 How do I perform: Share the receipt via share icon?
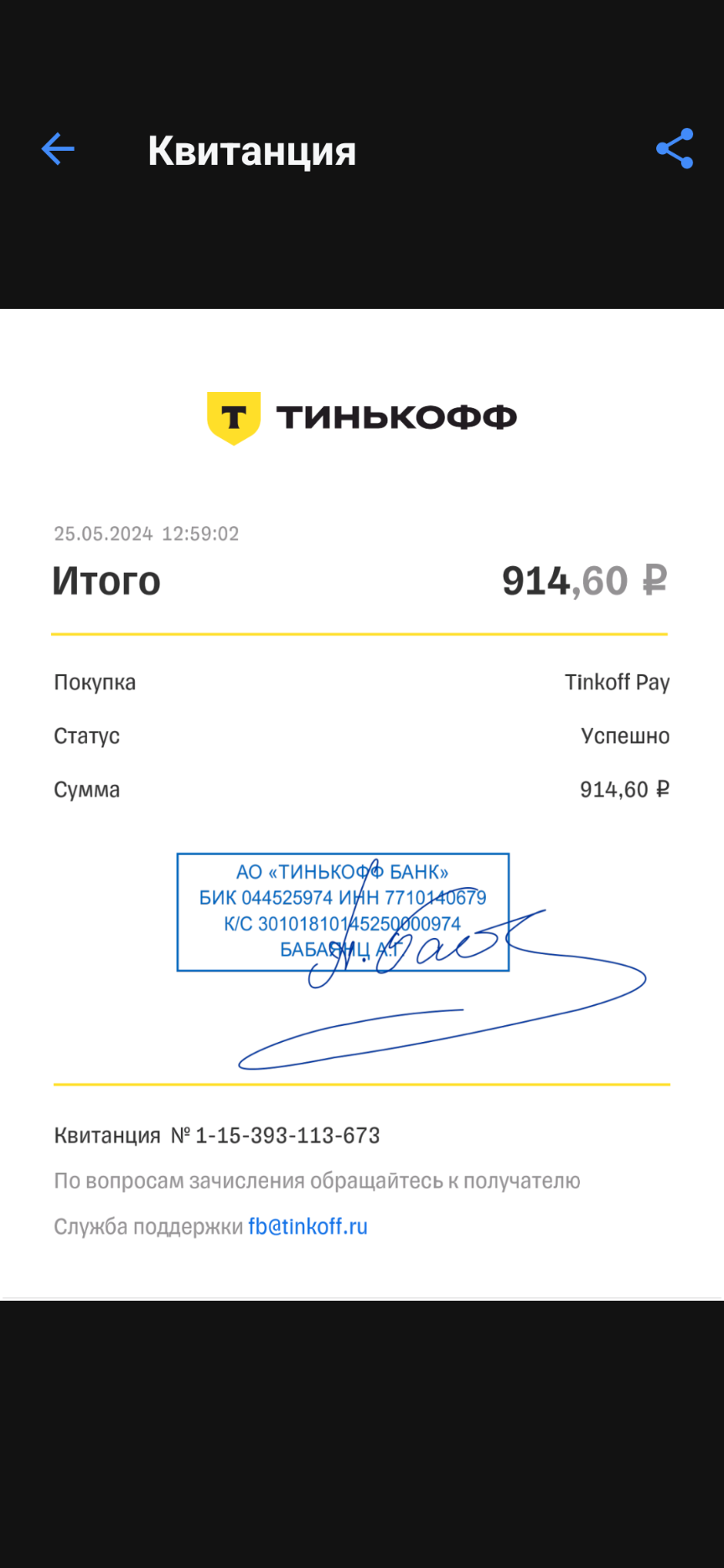click(x=675, y=149)
